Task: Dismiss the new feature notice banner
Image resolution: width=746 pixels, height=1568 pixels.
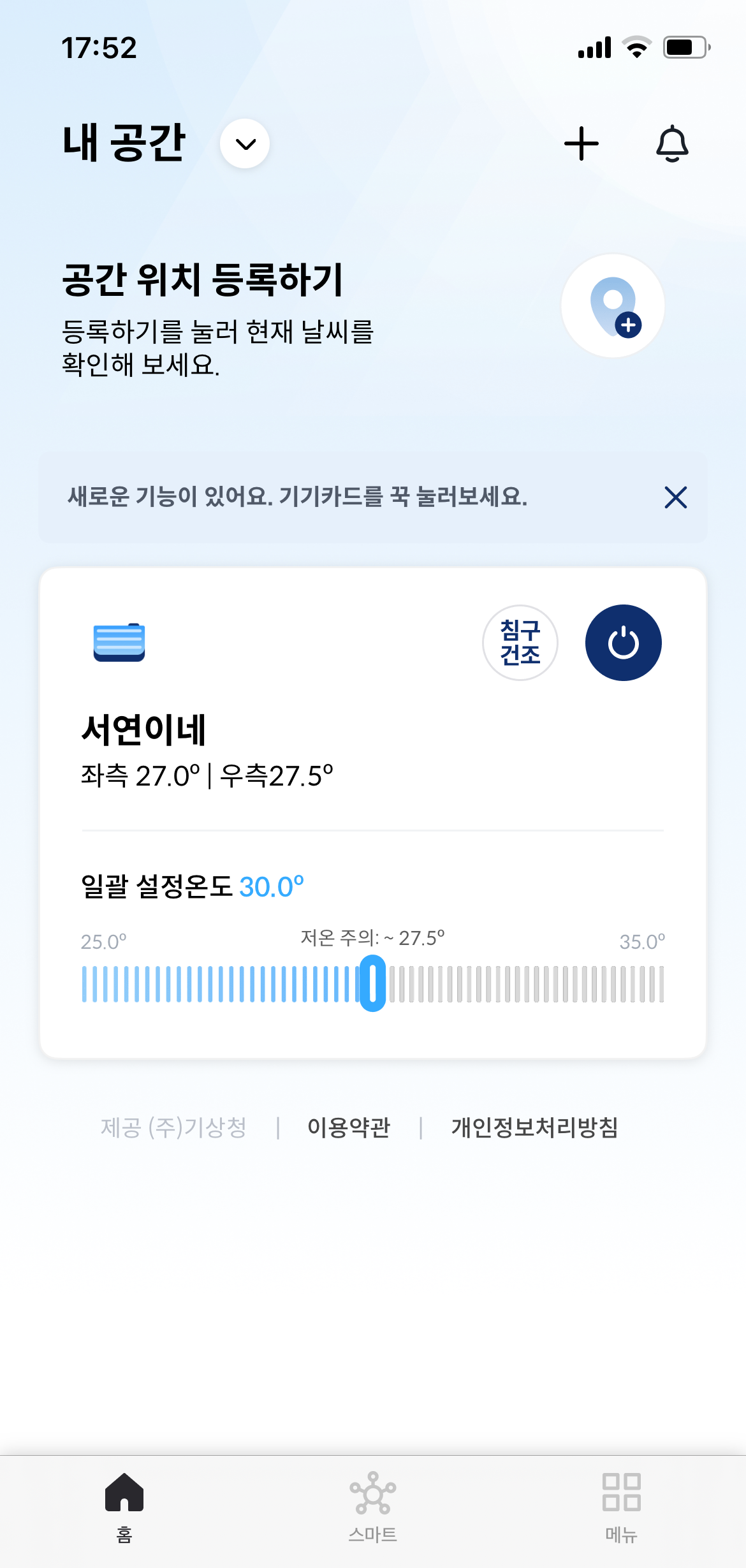Action: (x=675, y=498)
